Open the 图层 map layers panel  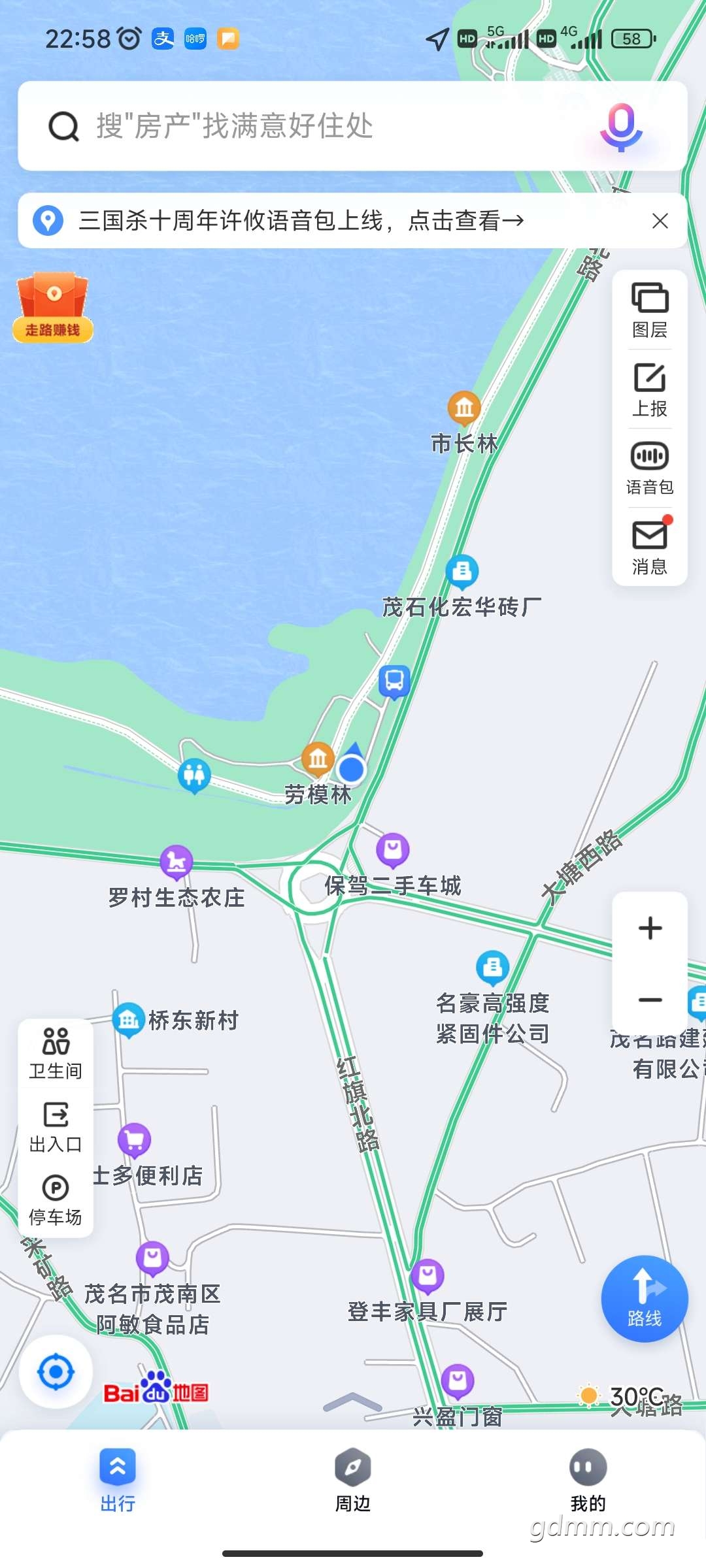point(649,310)
